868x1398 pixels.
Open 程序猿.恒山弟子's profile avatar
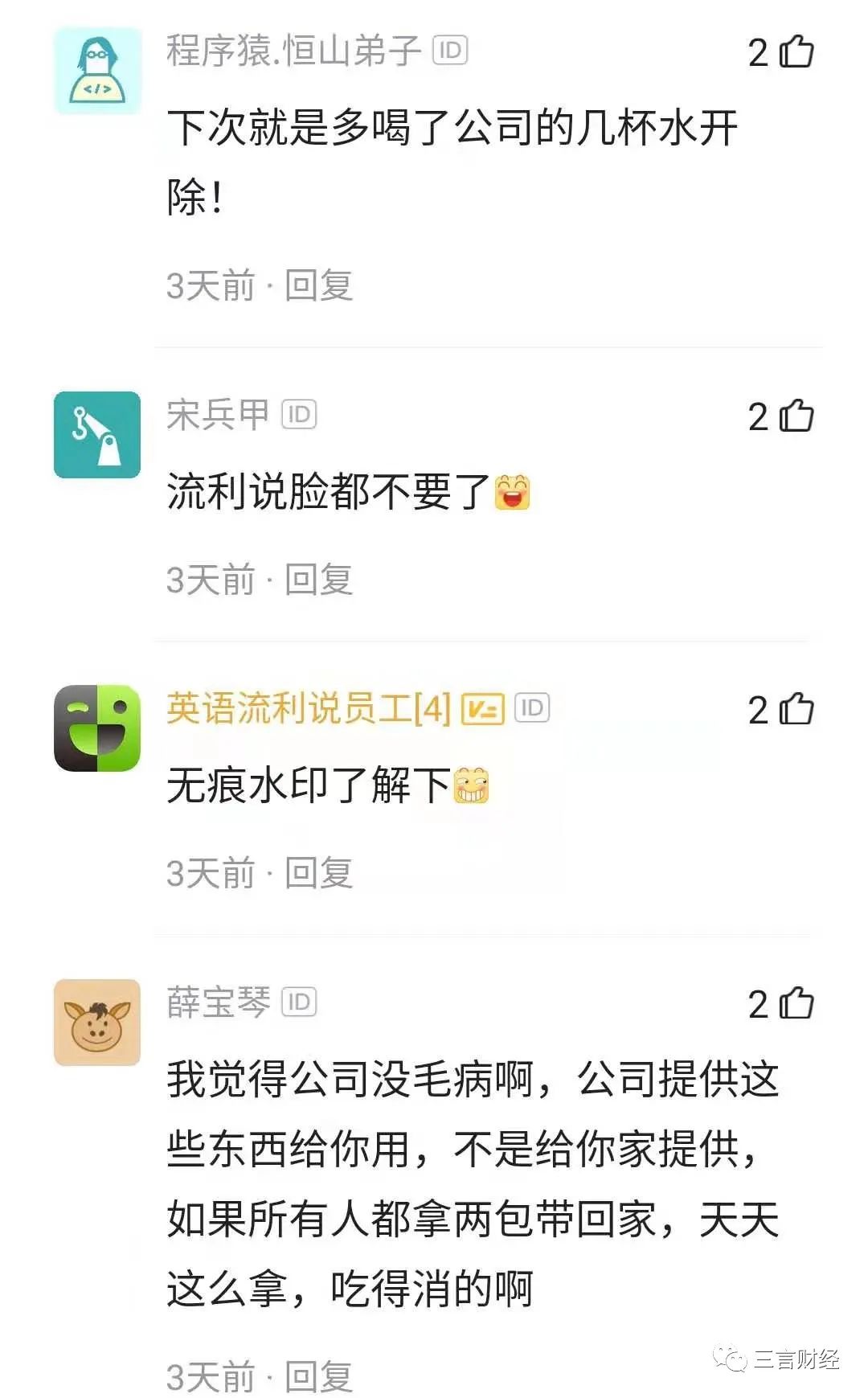click(97, 71)
